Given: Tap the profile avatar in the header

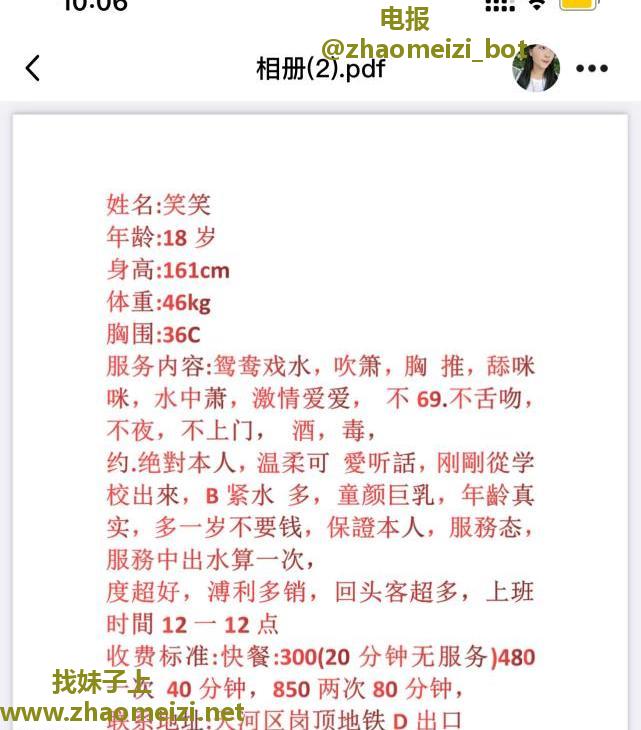Looking at the screenshot, I should coord(536,68).
